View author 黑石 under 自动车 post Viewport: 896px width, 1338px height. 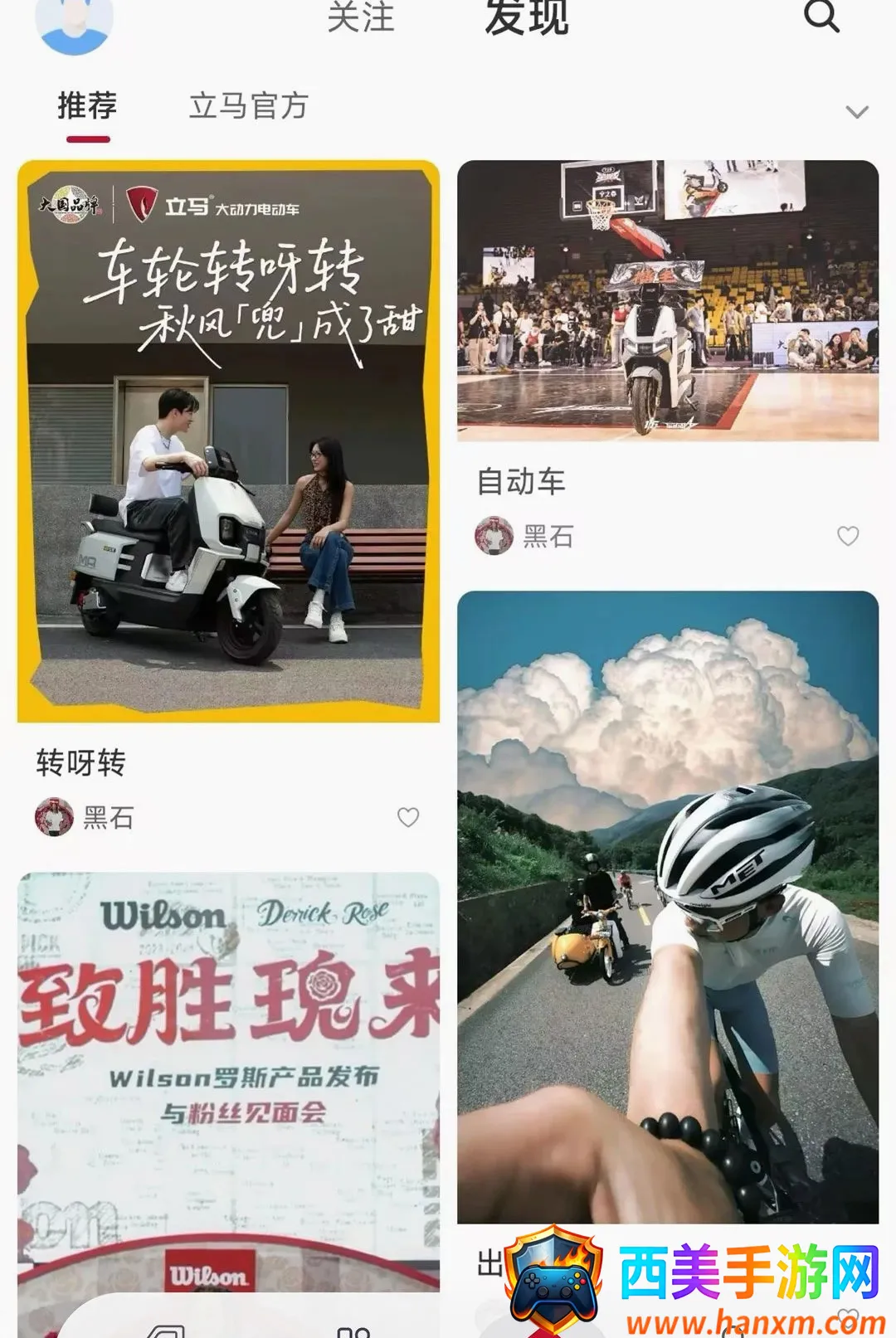tap(524, 536)
